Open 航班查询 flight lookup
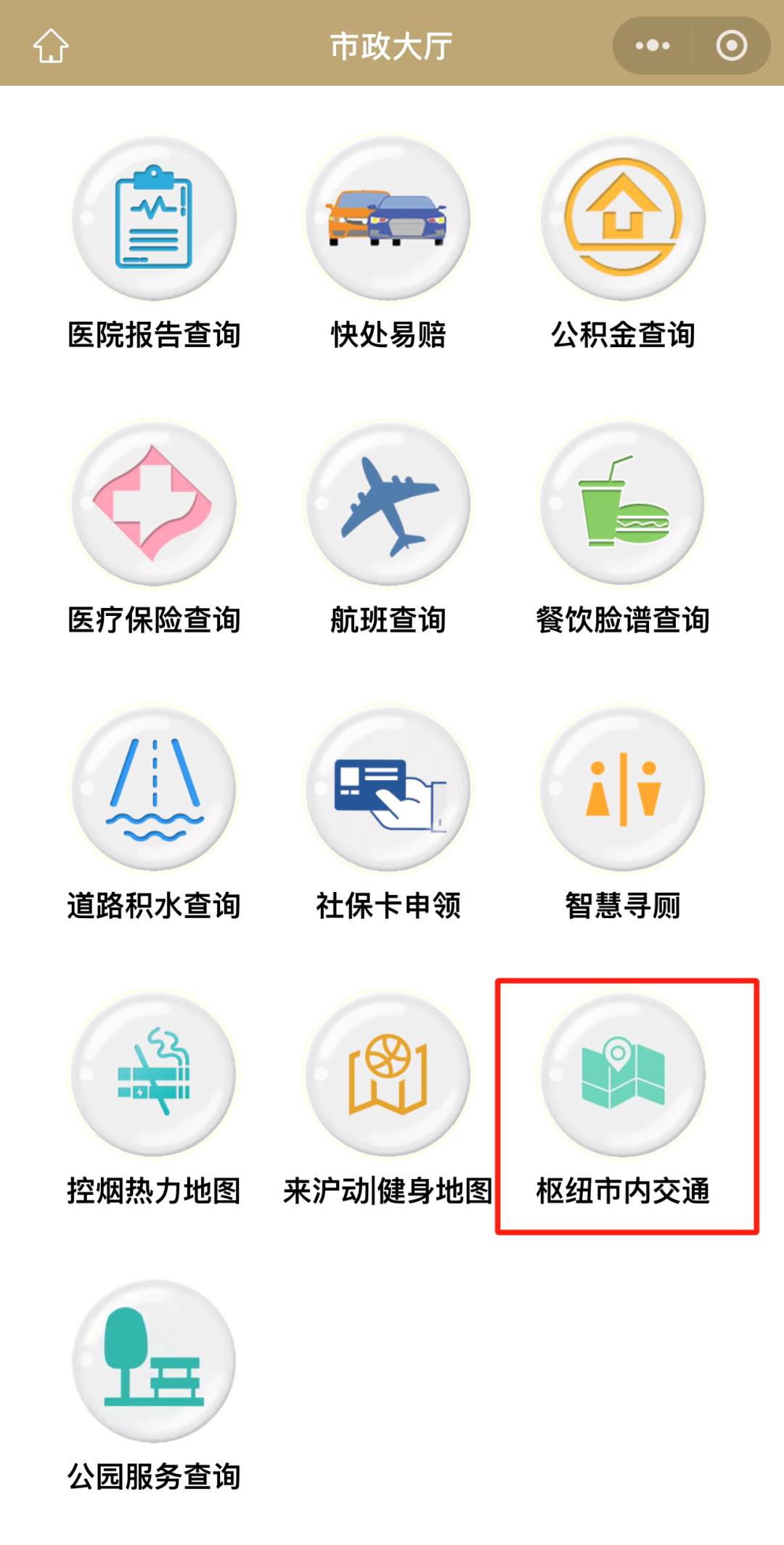Screen dimensions: 784x1545 pos(388,503)
